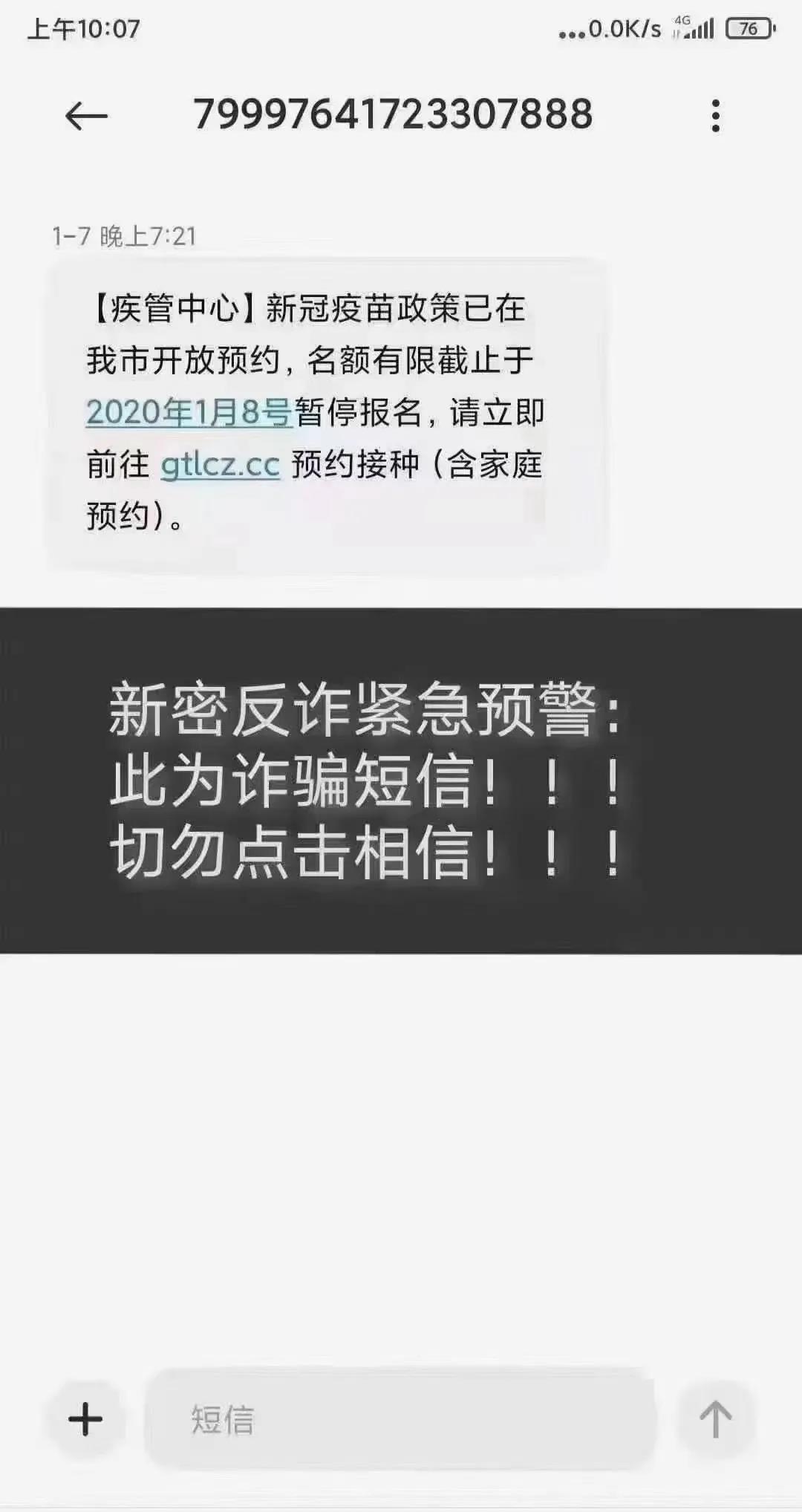Screen dimensions: 802x1512
Task: Open the three-dot overflow menu
Action: point(715,117)
